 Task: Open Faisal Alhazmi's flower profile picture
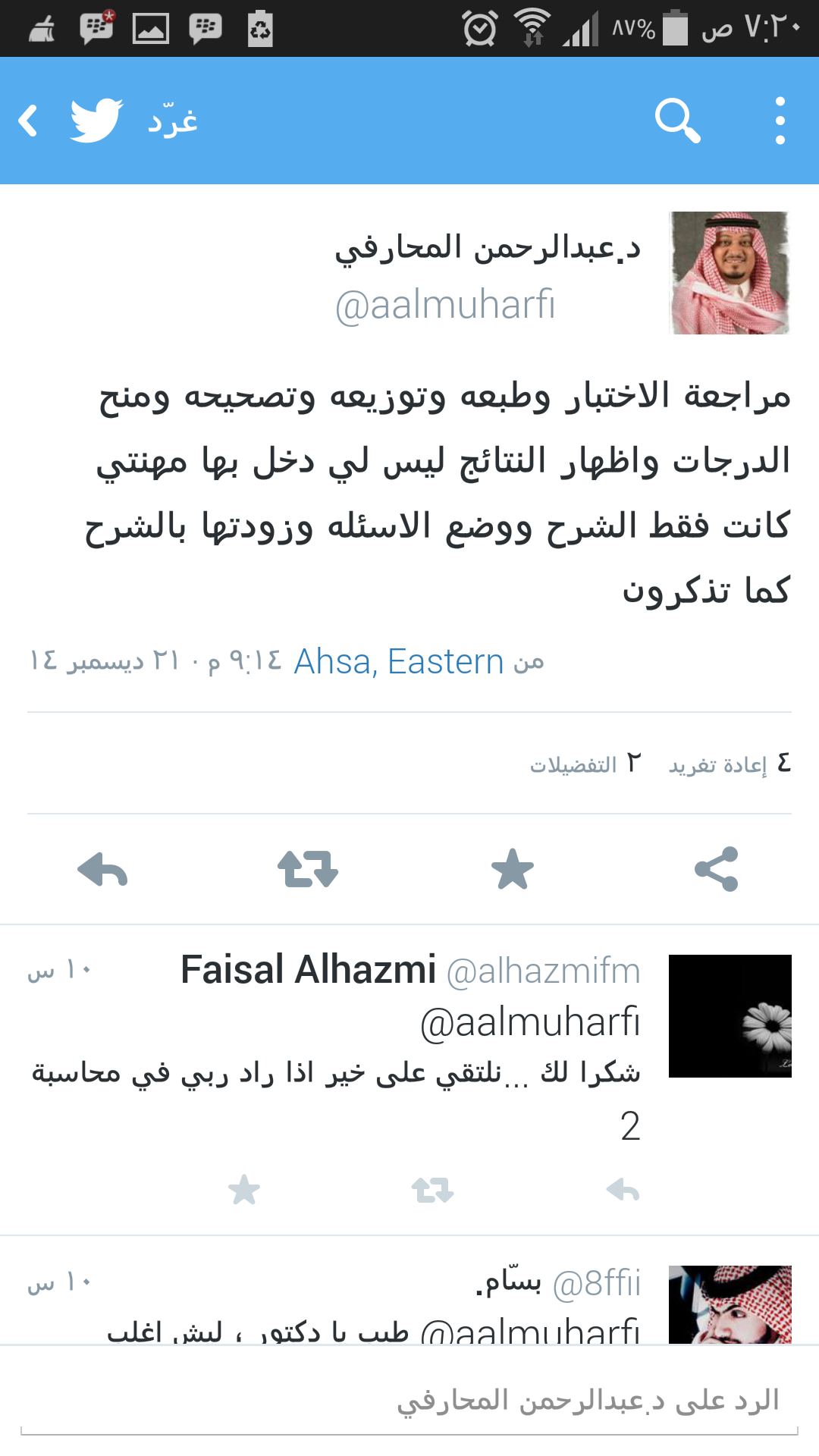(730, 1016)
